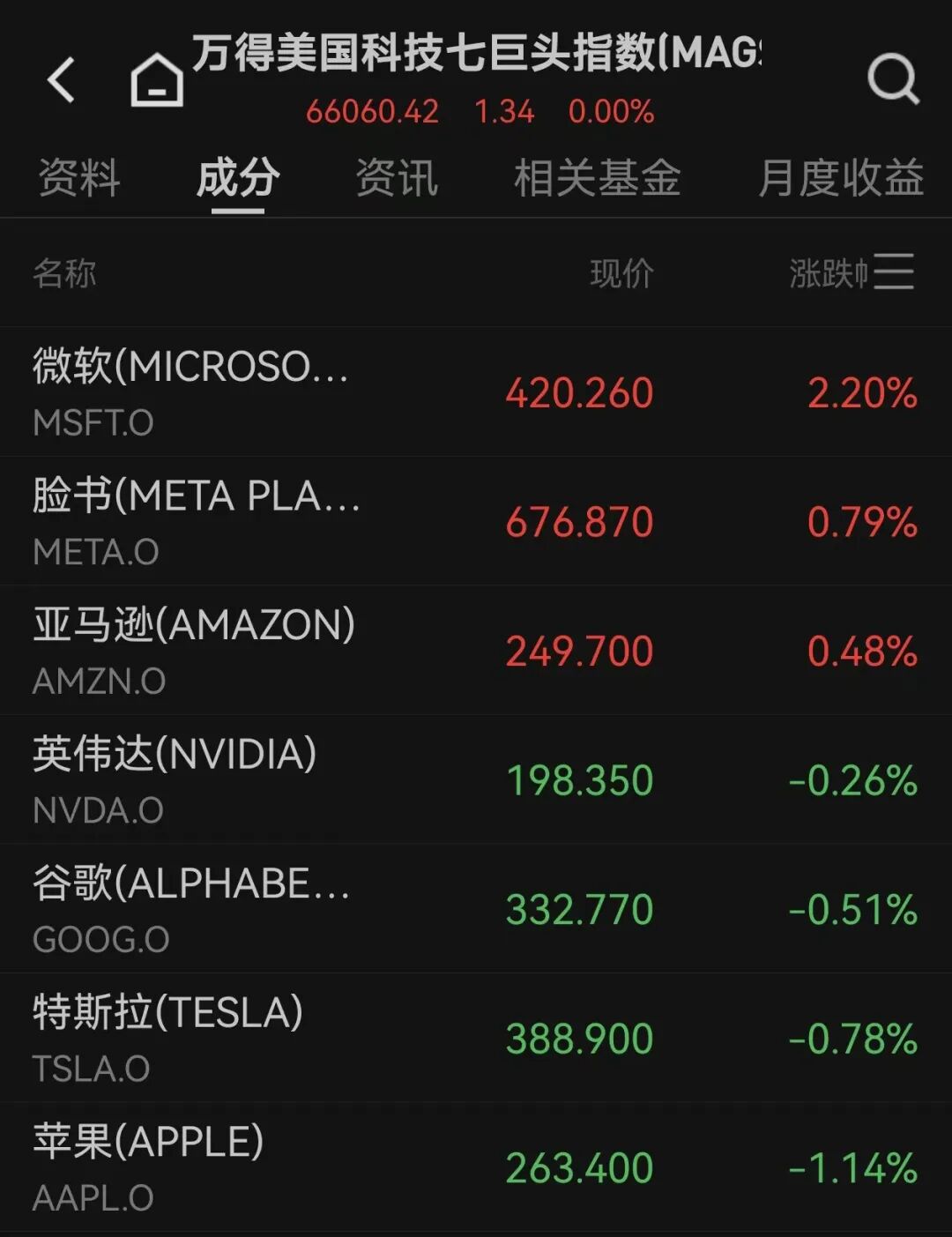
Task: Open the Microsoft MSFT.O row
Action: point(476,391)
